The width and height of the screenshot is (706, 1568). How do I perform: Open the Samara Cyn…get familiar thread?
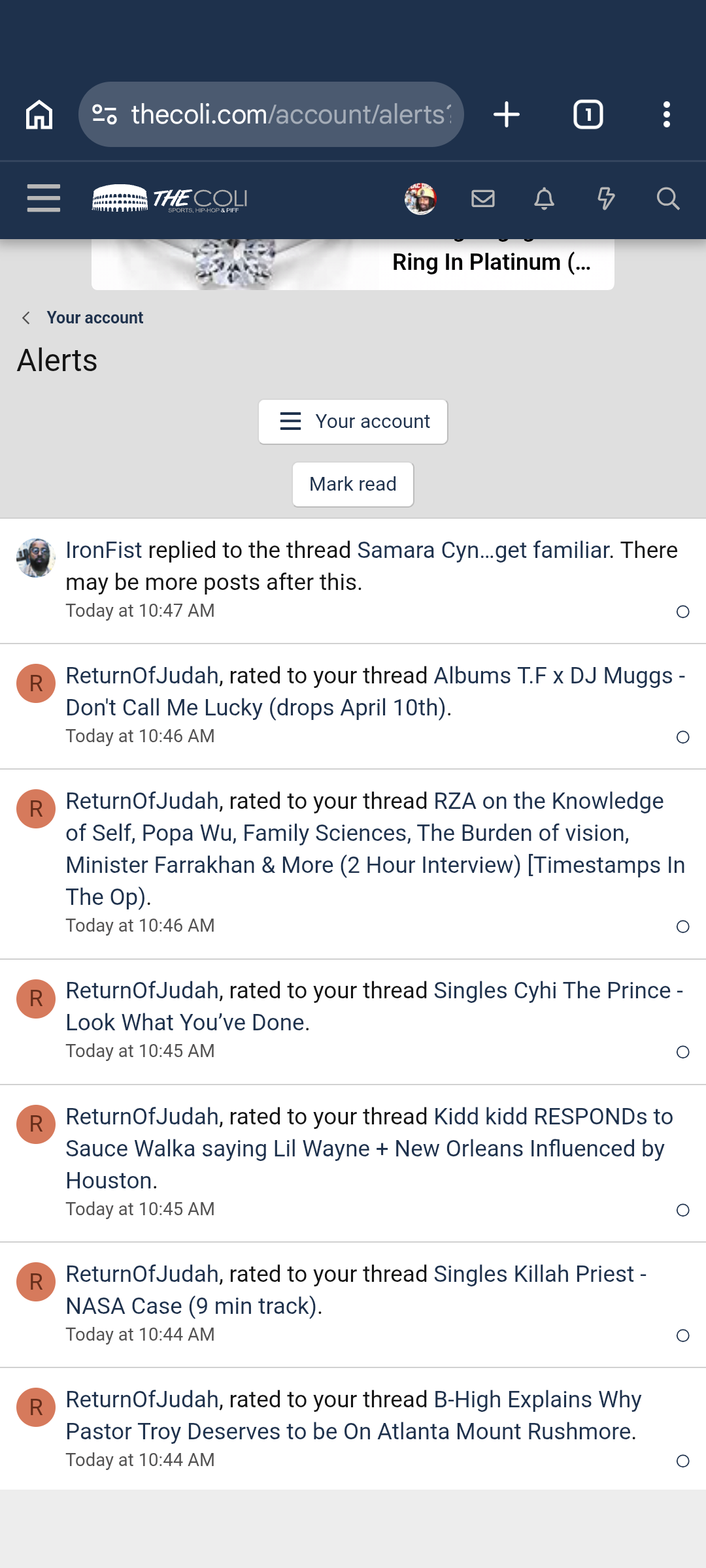coord(484,551)
